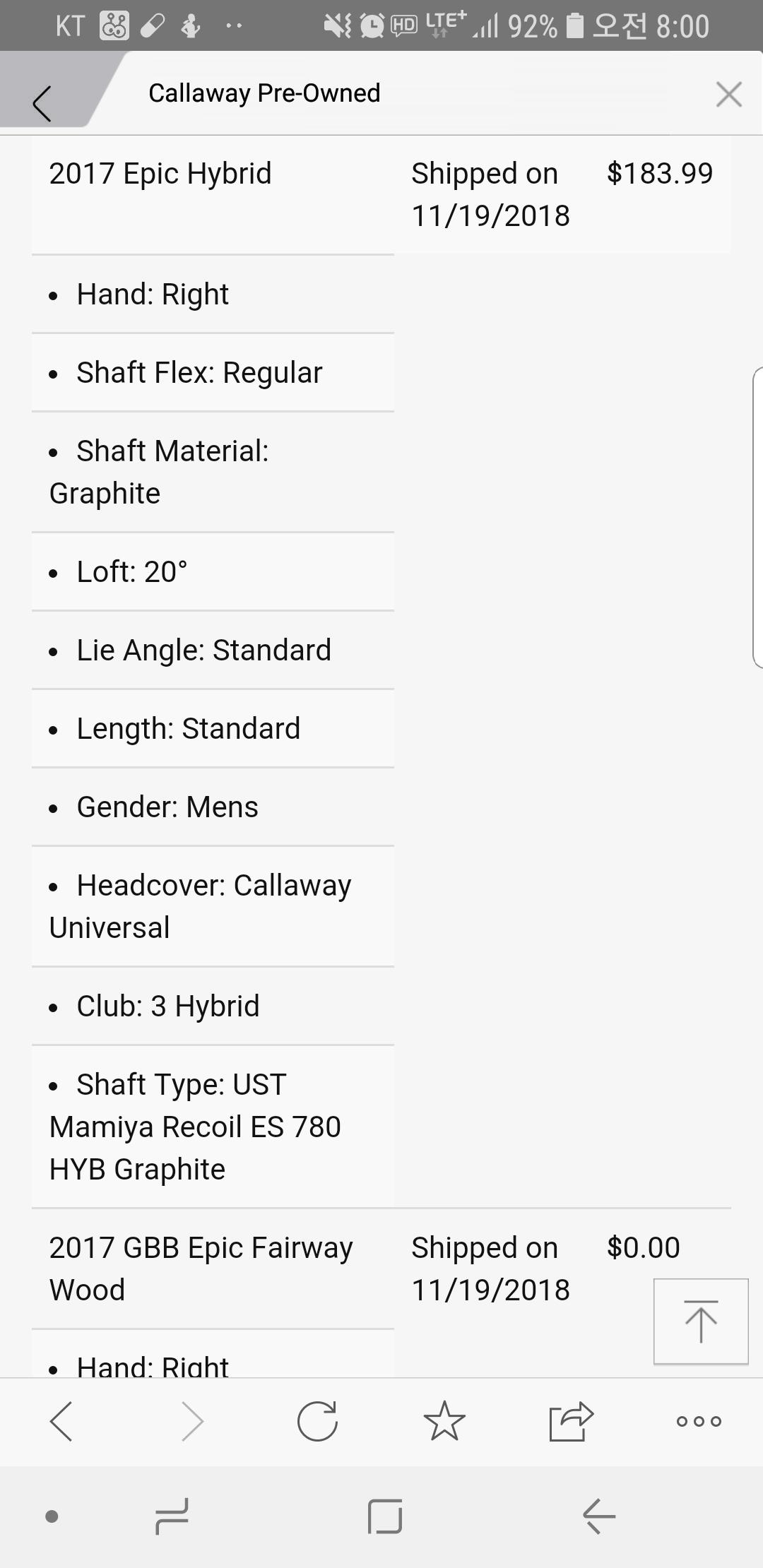Screen dimensions: 763x1568
Task: Open recent apps from navigation bar
Action: click(172, 1516)
